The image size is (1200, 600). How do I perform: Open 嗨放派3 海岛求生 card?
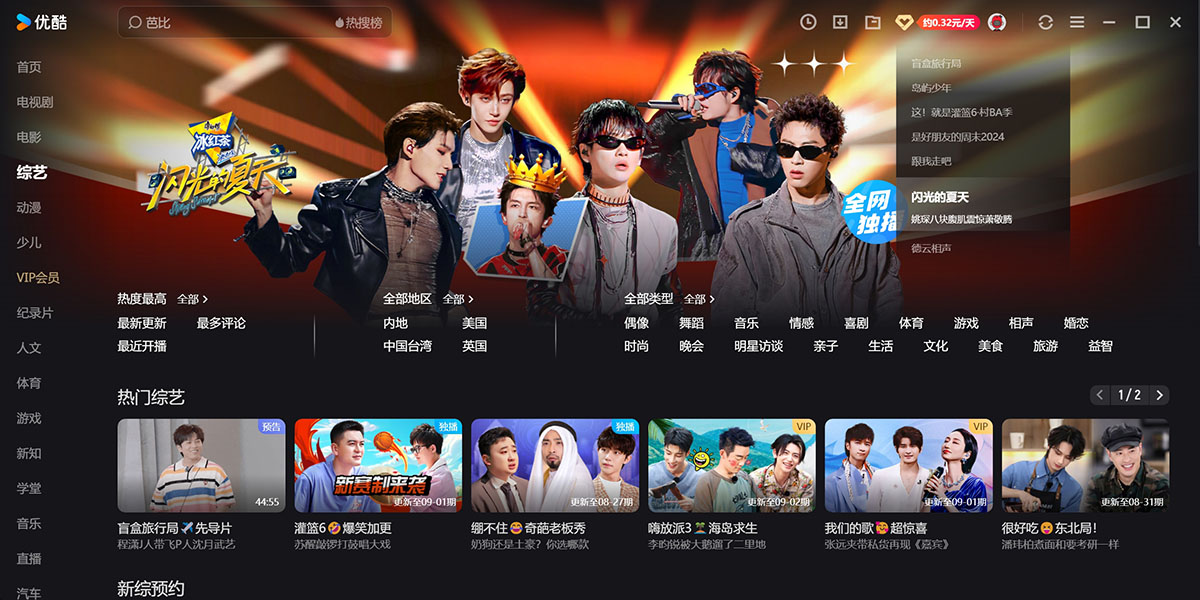point(732,466)
